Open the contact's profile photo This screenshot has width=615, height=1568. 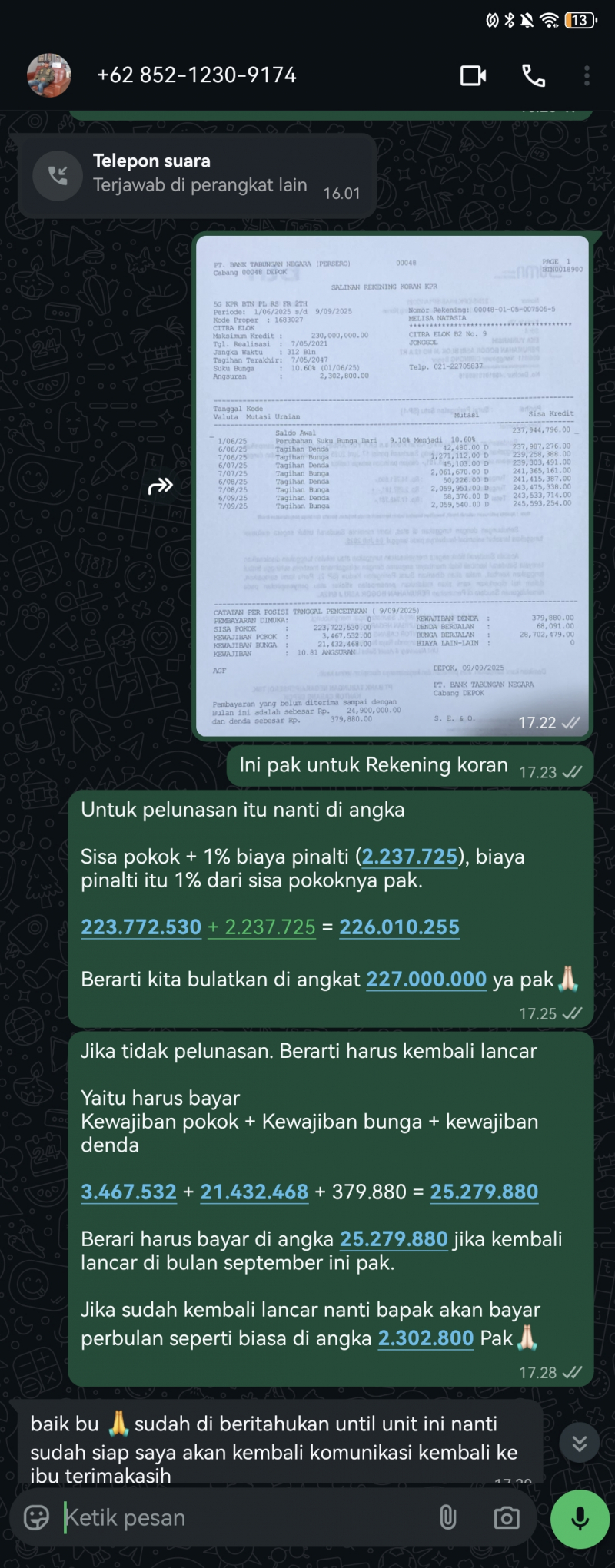coord(49,75)
